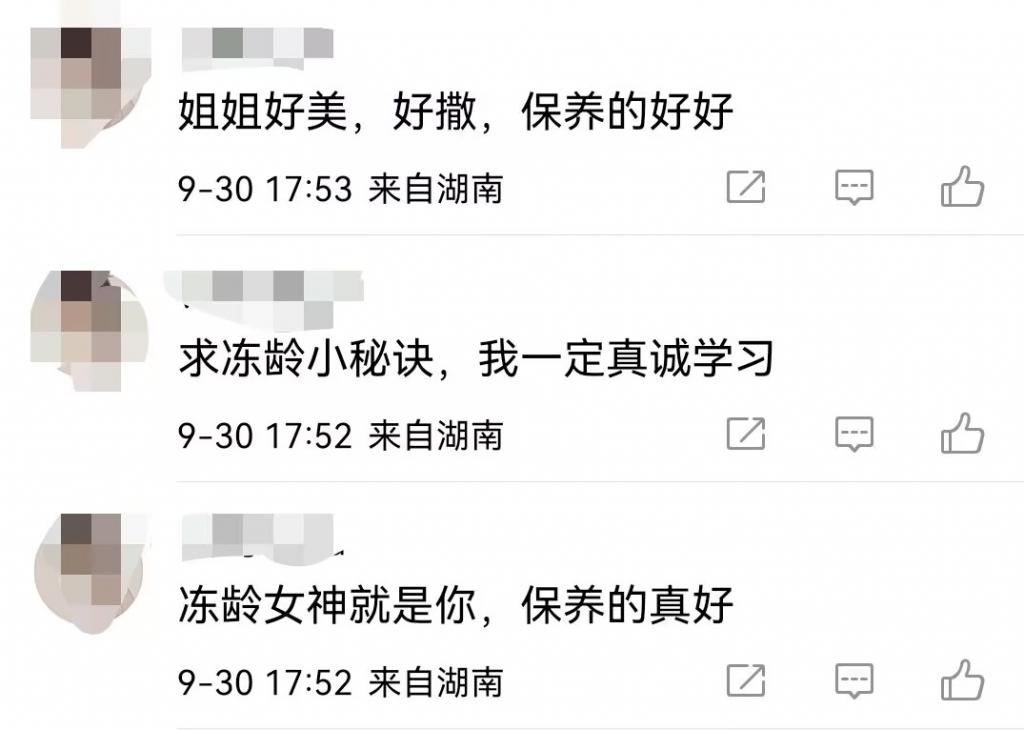
Task: Like the comment "求冻龄小秘诀"
Action: click(x=962, y=433)
